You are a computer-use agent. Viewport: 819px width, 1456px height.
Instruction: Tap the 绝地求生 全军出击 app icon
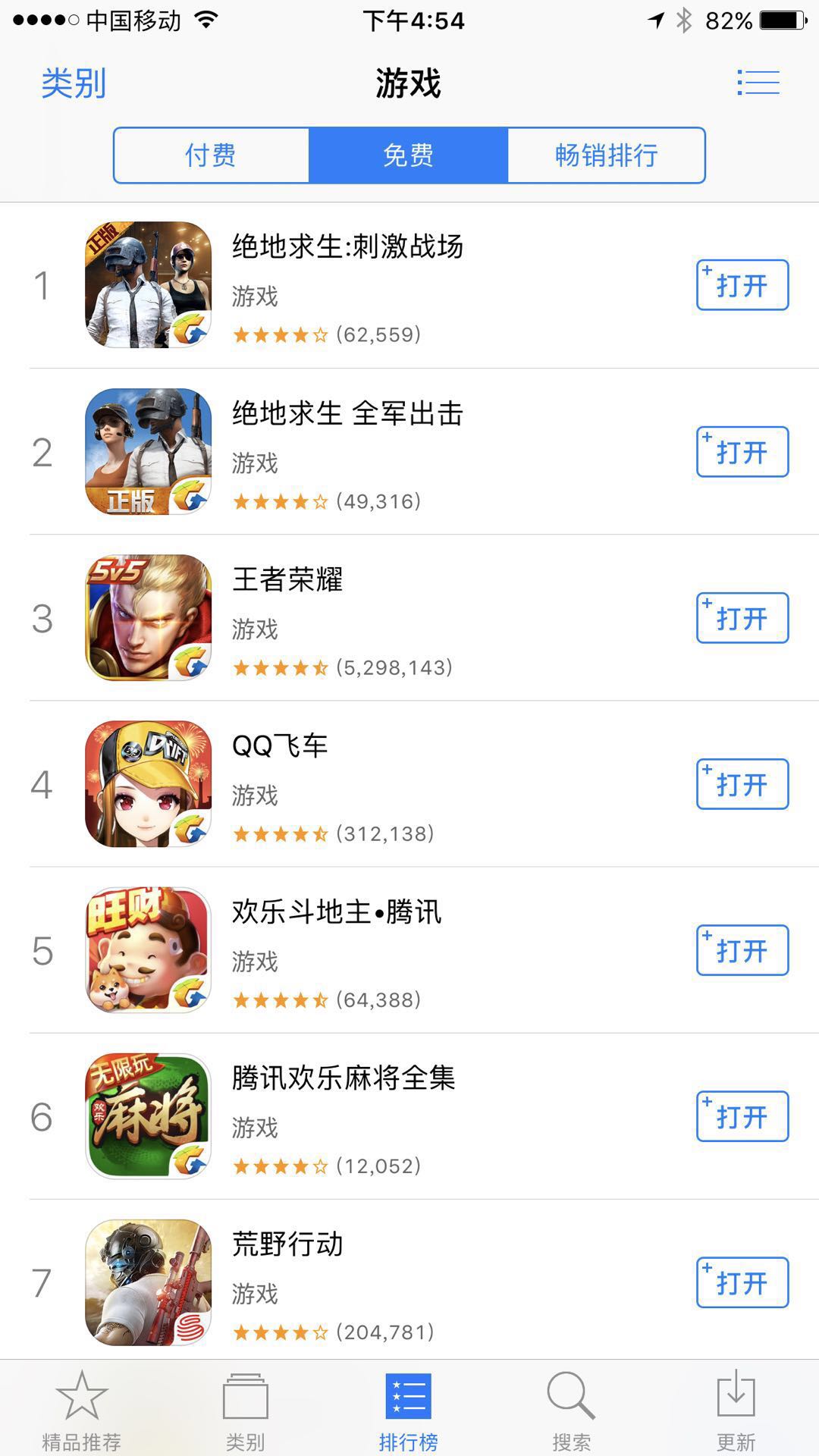click(x=148, y=451)
